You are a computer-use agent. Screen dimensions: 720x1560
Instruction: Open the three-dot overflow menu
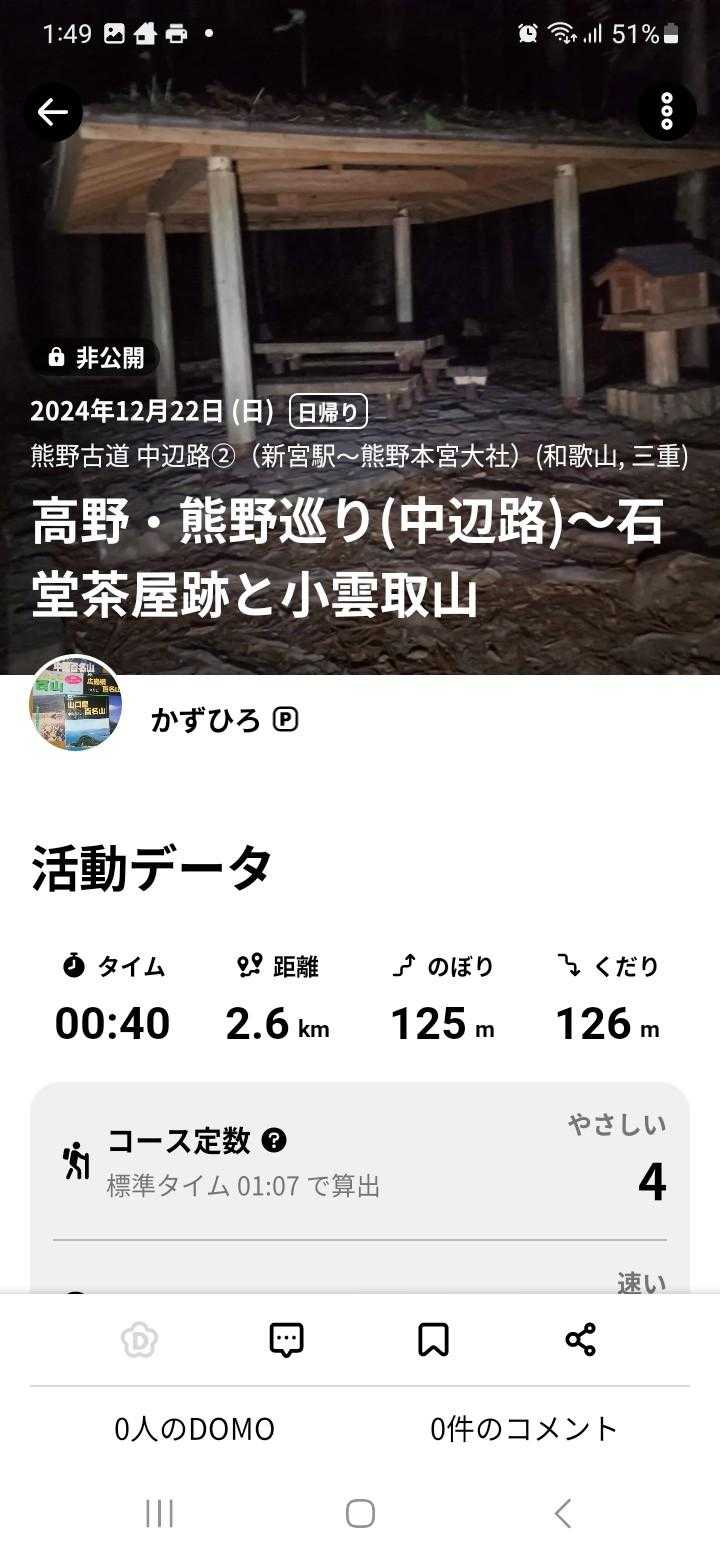pyautogui.click(x=667, y=111)
